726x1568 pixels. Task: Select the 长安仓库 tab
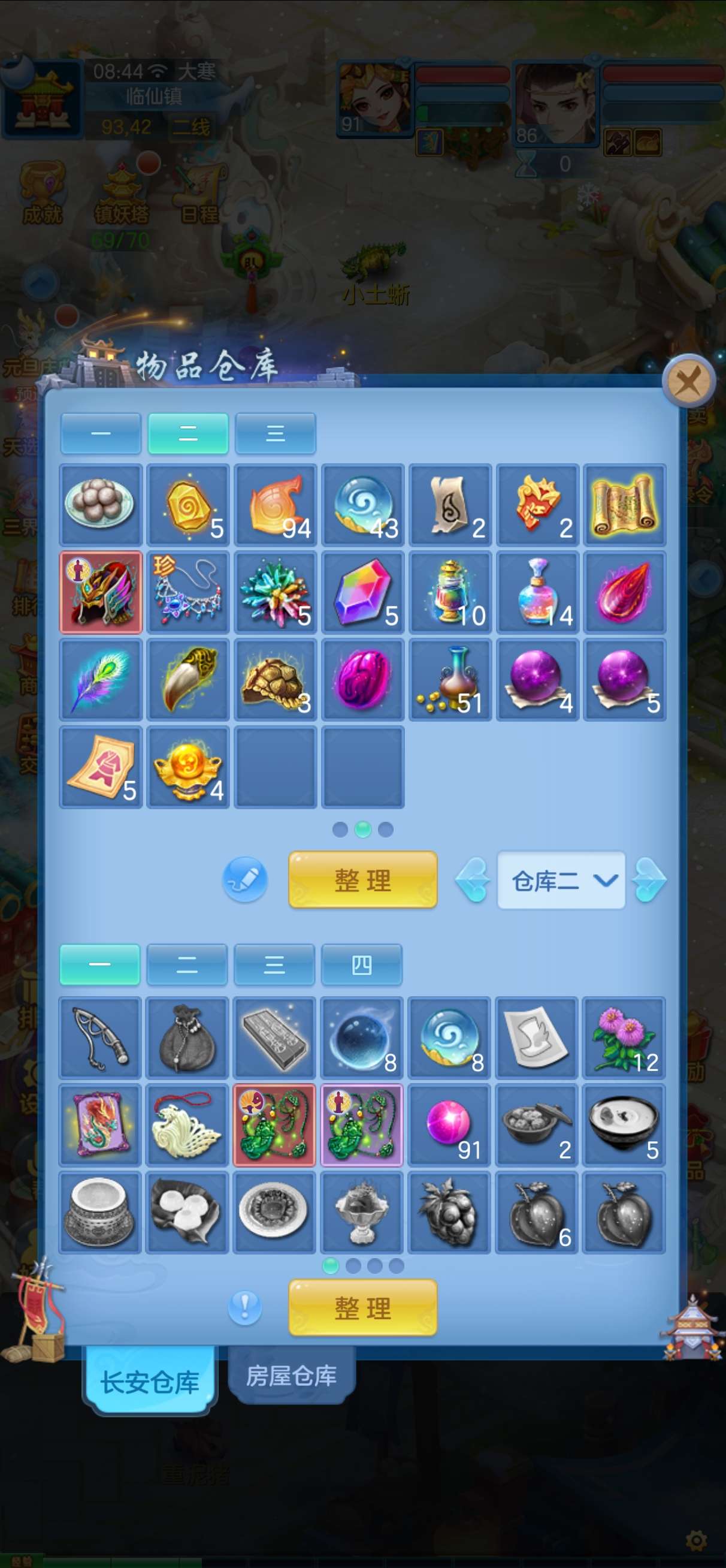point(150,1380)
